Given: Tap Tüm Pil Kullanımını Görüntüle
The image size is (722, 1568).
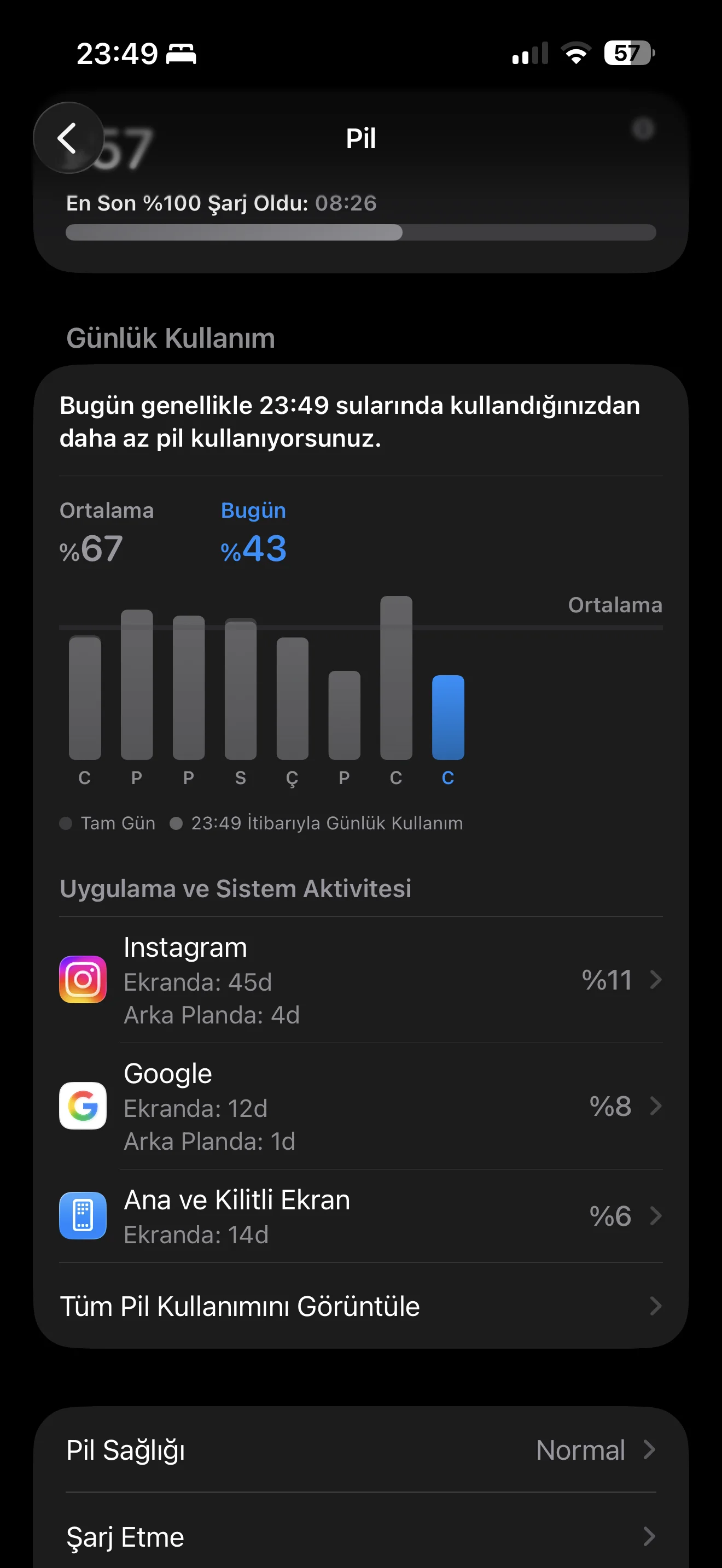Looking at the screenshot, I should pyautogui.click(x=360, y=1306).
